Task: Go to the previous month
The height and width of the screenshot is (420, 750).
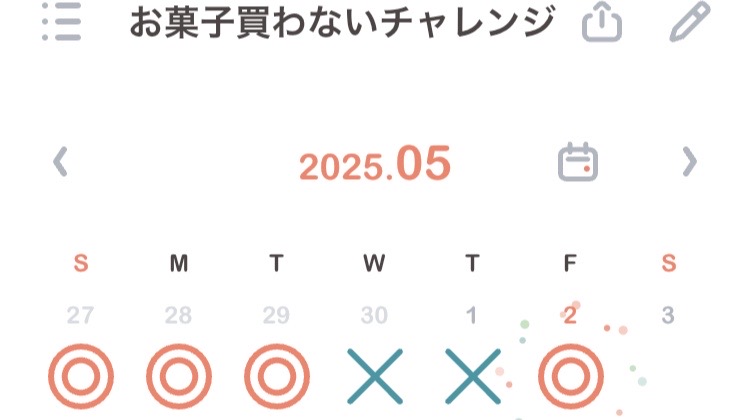Action: (x=61, y=161)
